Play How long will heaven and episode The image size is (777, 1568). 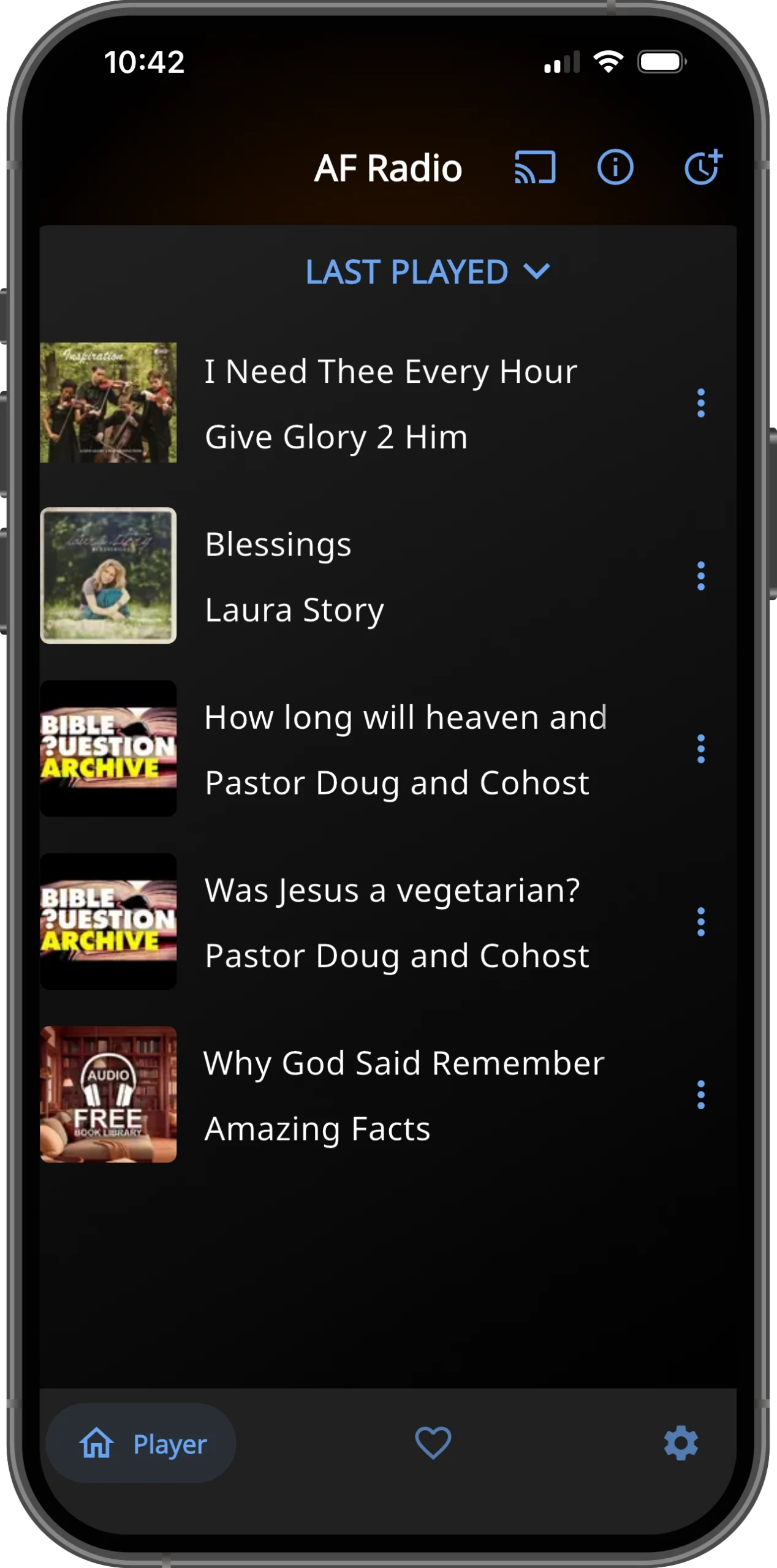coord(404,749)
